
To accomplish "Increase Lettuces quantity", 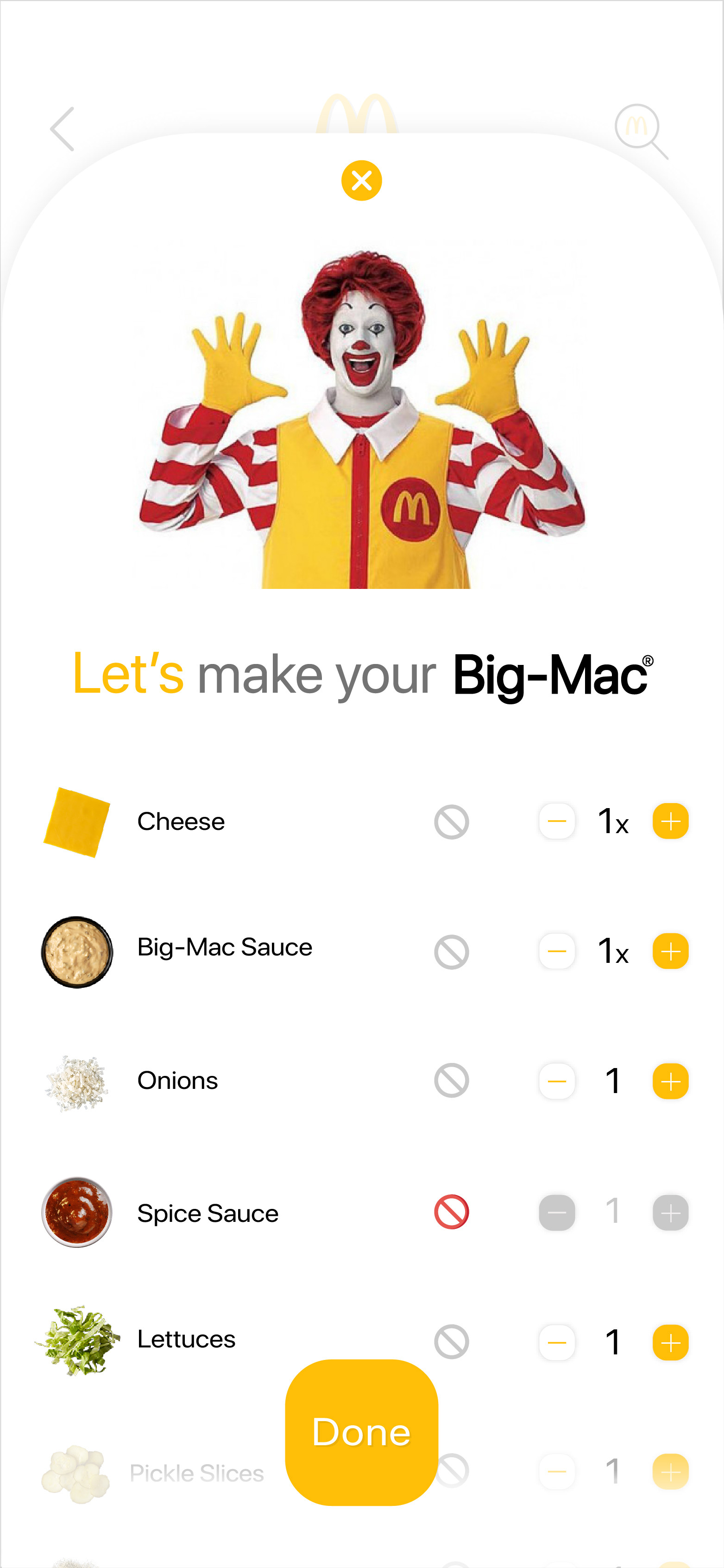I will [670, 1342].
